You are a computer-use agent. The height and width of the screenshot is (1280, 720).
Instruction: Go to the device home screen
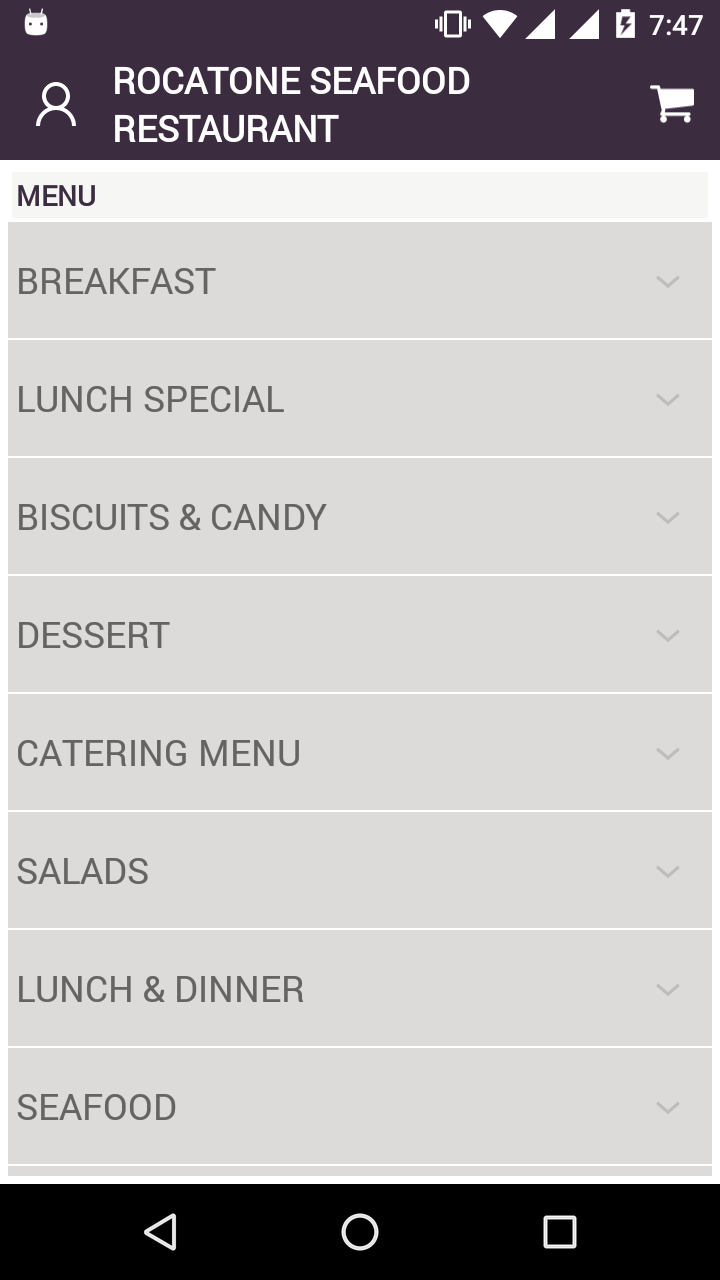point(360,1232)
